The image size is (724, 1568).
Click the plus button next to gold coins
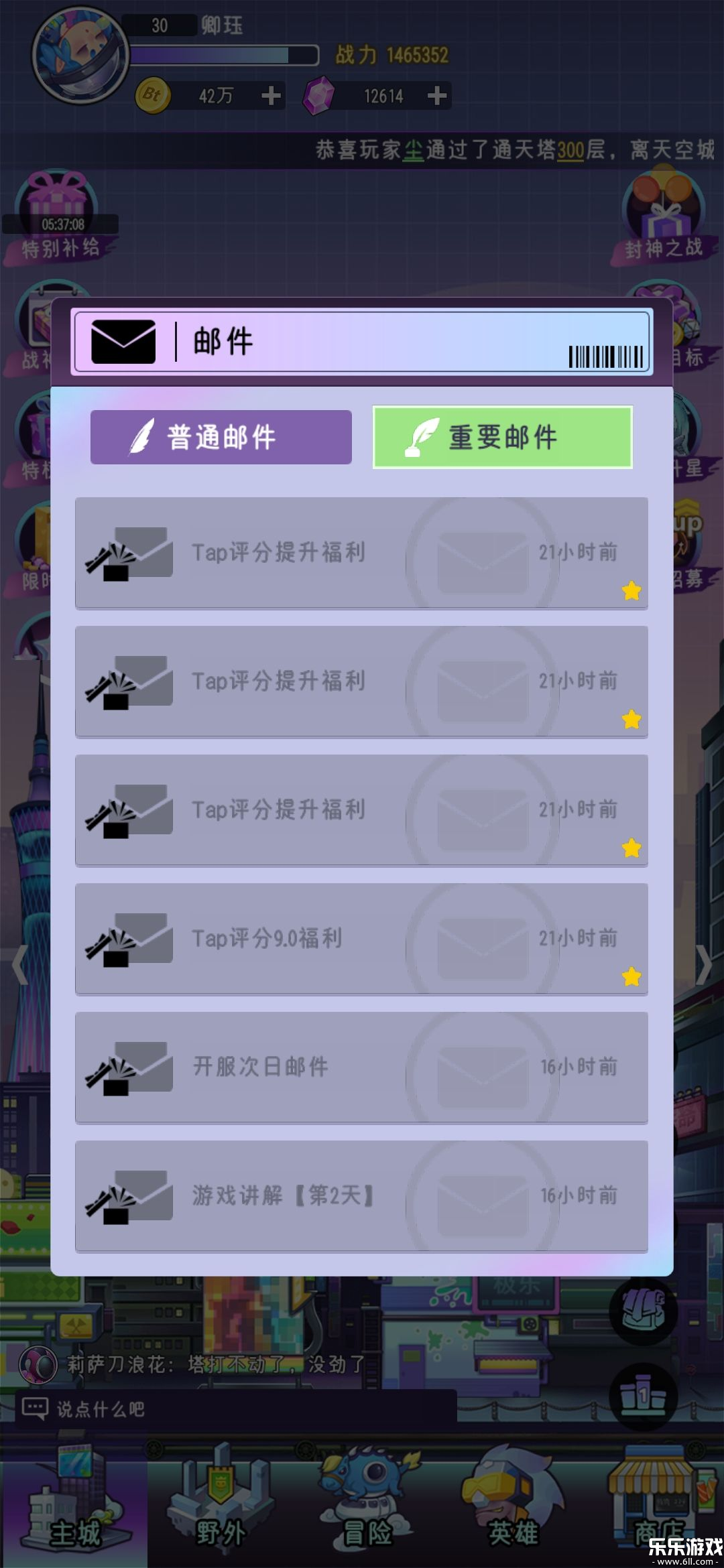270,95
